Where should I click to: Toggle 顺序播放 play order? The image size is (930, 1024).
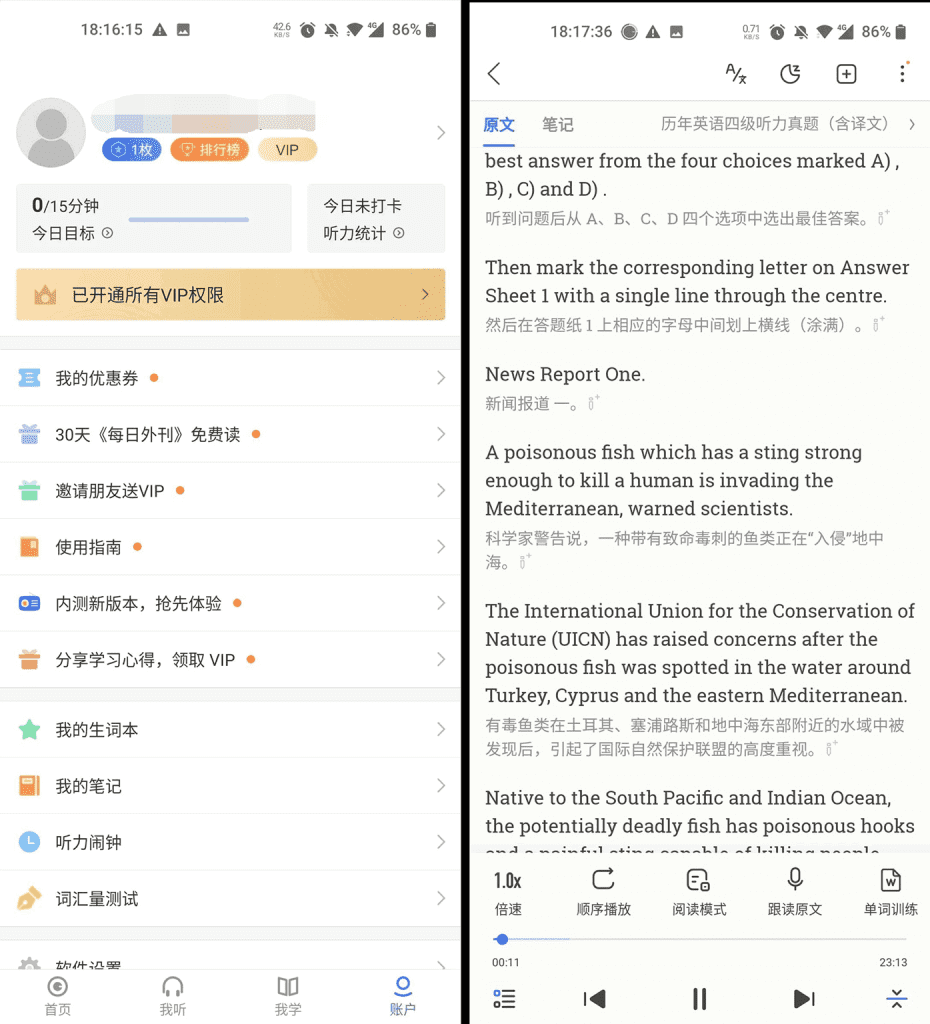(603, 891)
